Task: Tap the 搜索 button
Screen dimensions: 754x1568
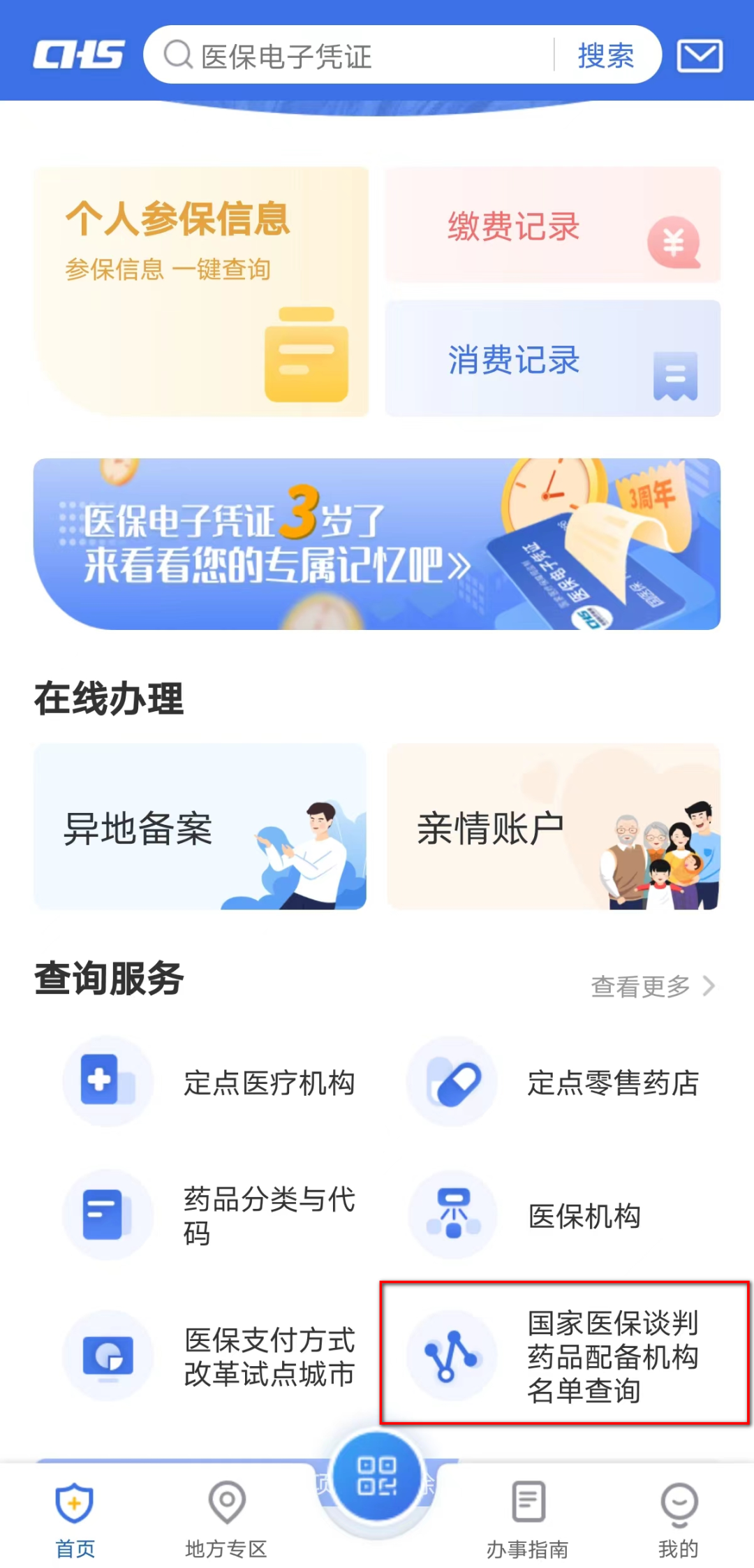Action: (605, 56)
